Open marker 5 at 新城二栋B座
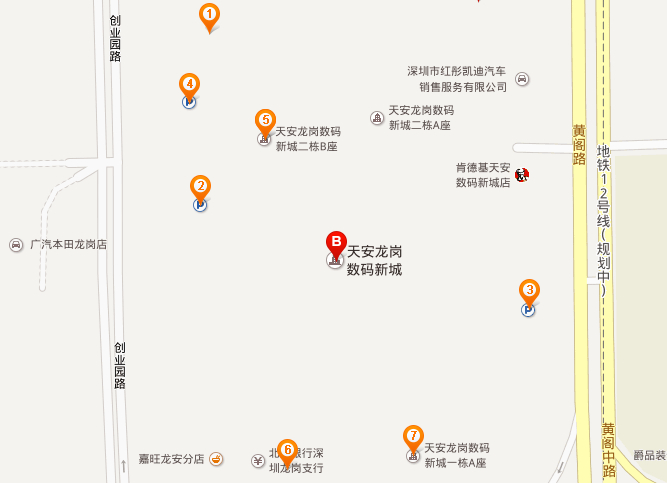 click(265, 120)
